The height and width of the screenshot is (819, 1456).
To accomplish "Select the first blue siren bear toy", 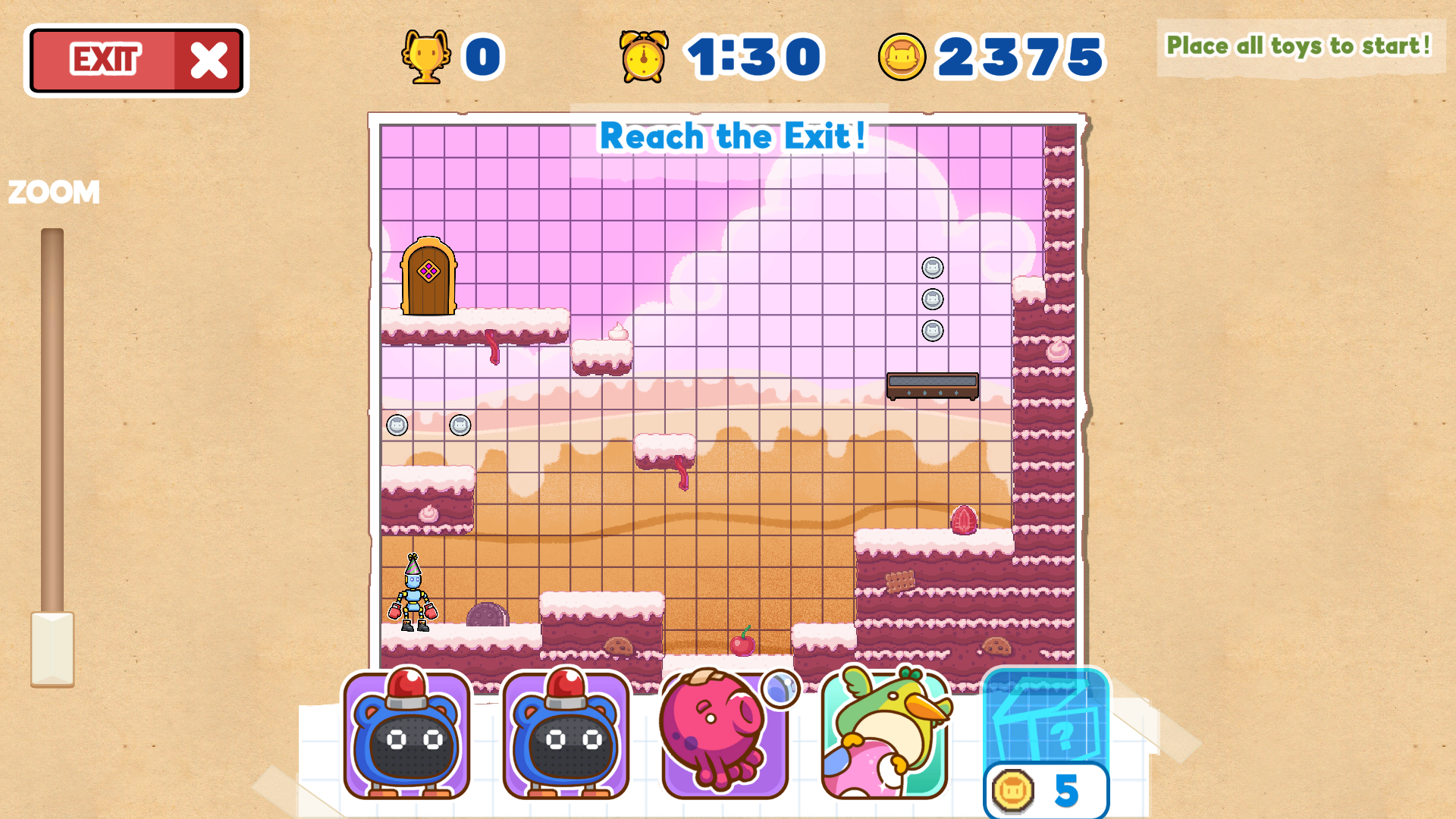I will [407, 734].
